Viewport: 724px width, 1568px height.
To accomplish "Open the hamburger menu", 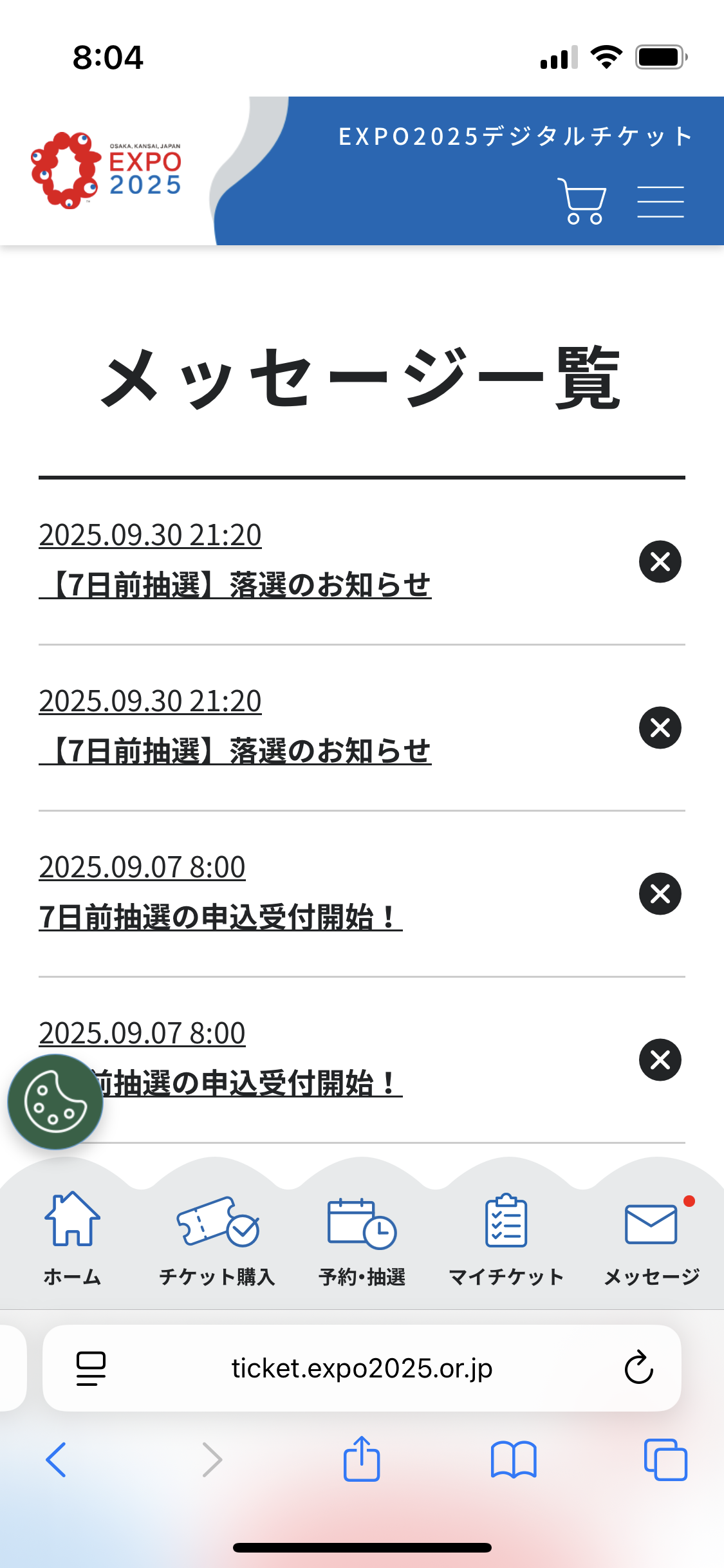I will 660,201.
